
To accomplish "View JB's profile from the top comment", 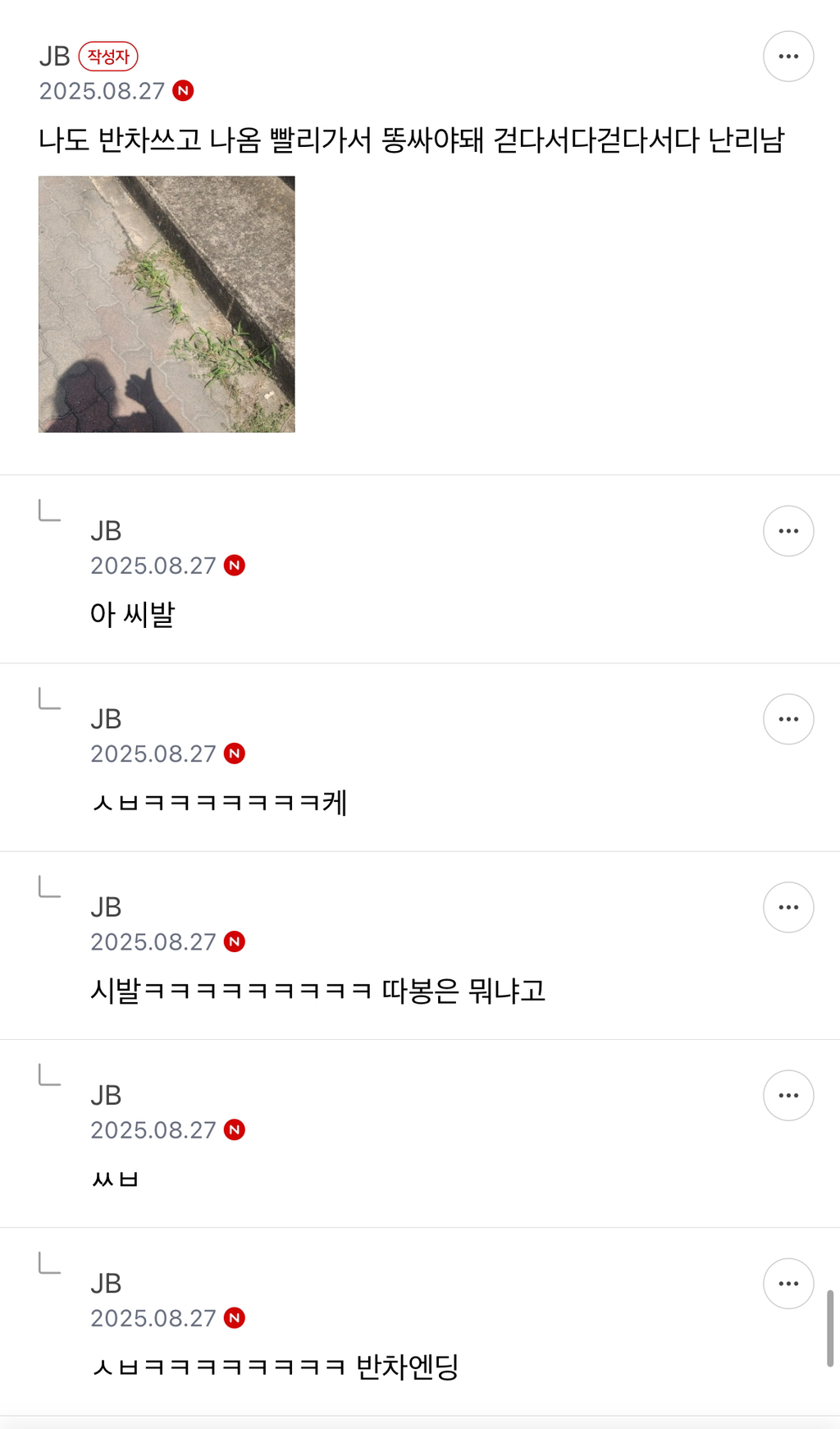I will (55, 57).
